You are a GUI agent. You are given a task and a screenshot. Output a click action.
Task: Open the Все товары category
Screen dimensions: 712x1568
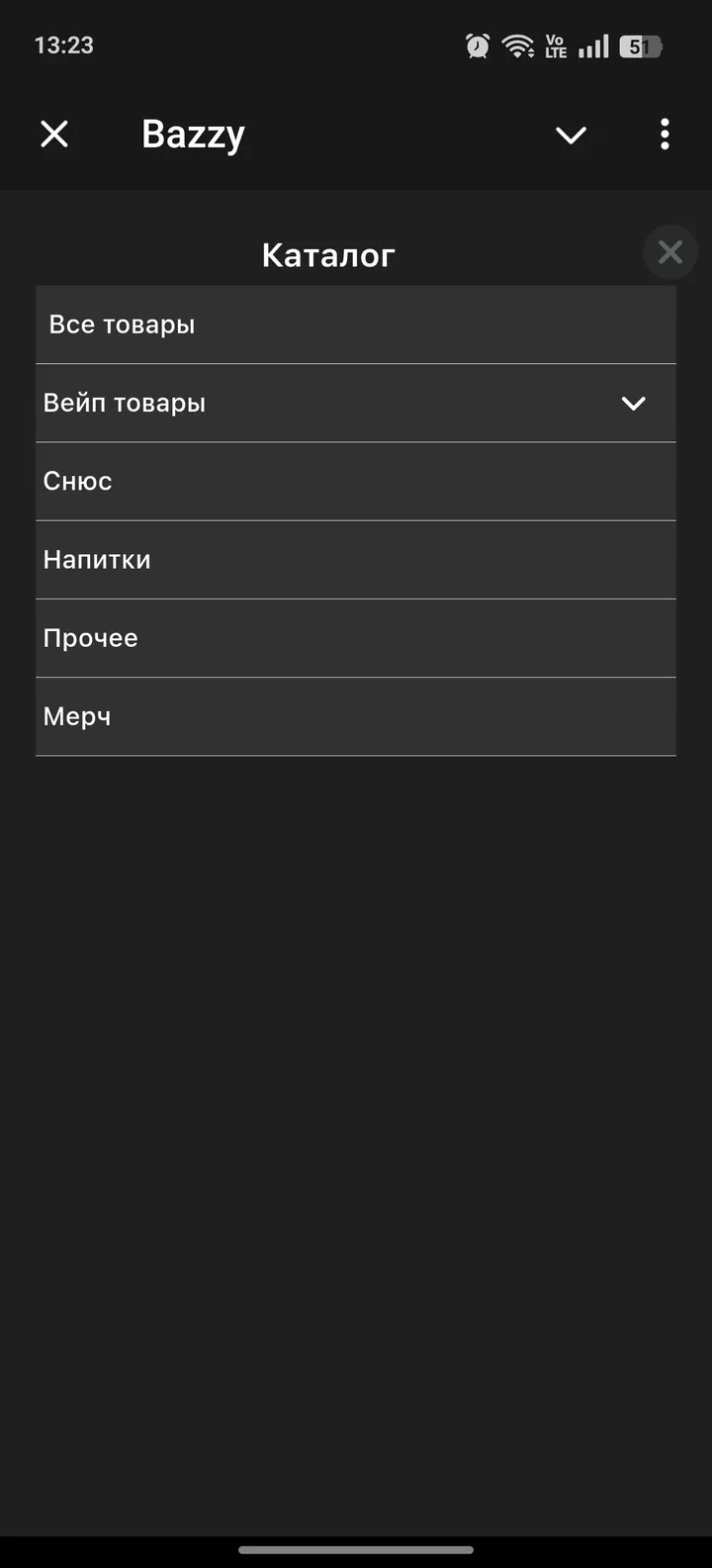tap(122, 324)
